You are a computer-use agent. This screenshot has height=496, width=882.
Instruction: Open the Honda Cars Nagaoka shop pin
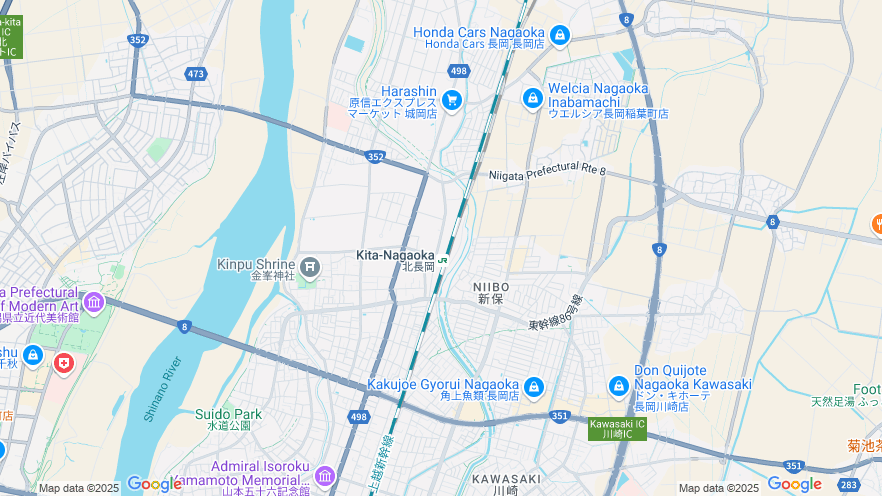(x=559, y=36)
